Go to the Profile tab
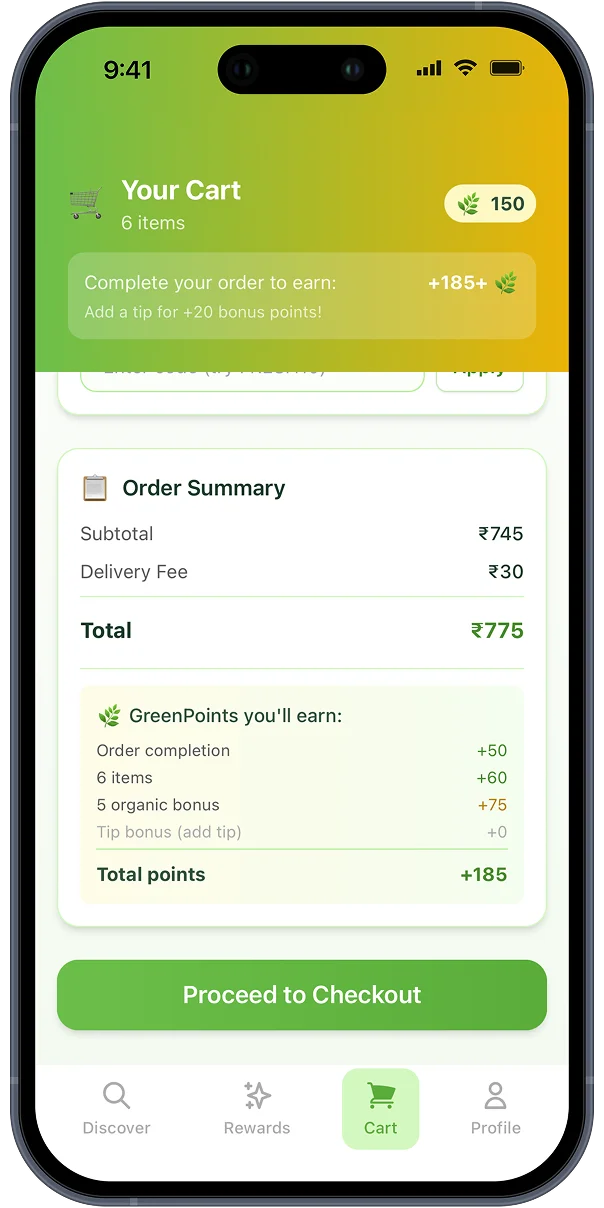The height and width of the screenshot is (1208, 604). click(495, 1108)
